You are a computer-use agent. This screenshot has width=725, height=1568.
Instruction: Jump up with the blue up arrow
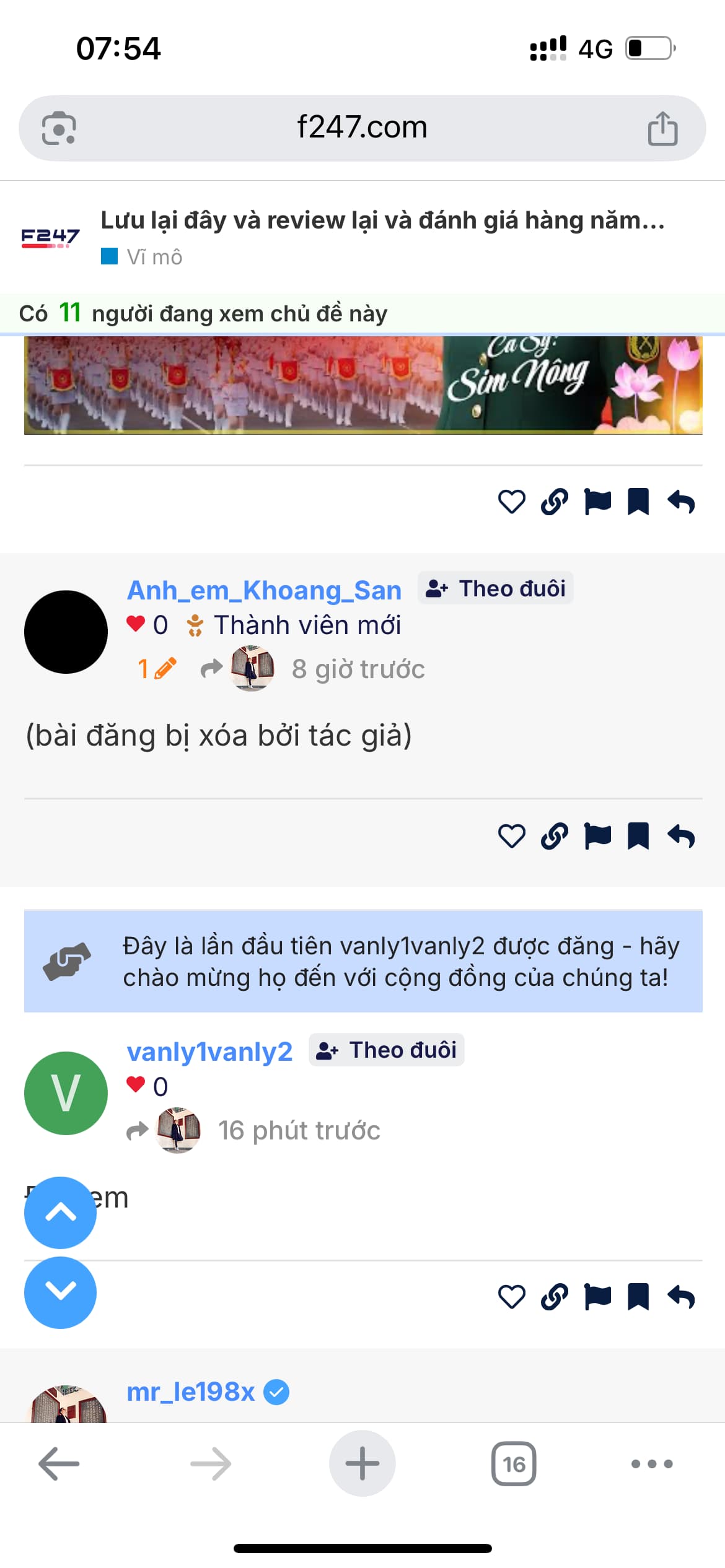[60, 1213]
